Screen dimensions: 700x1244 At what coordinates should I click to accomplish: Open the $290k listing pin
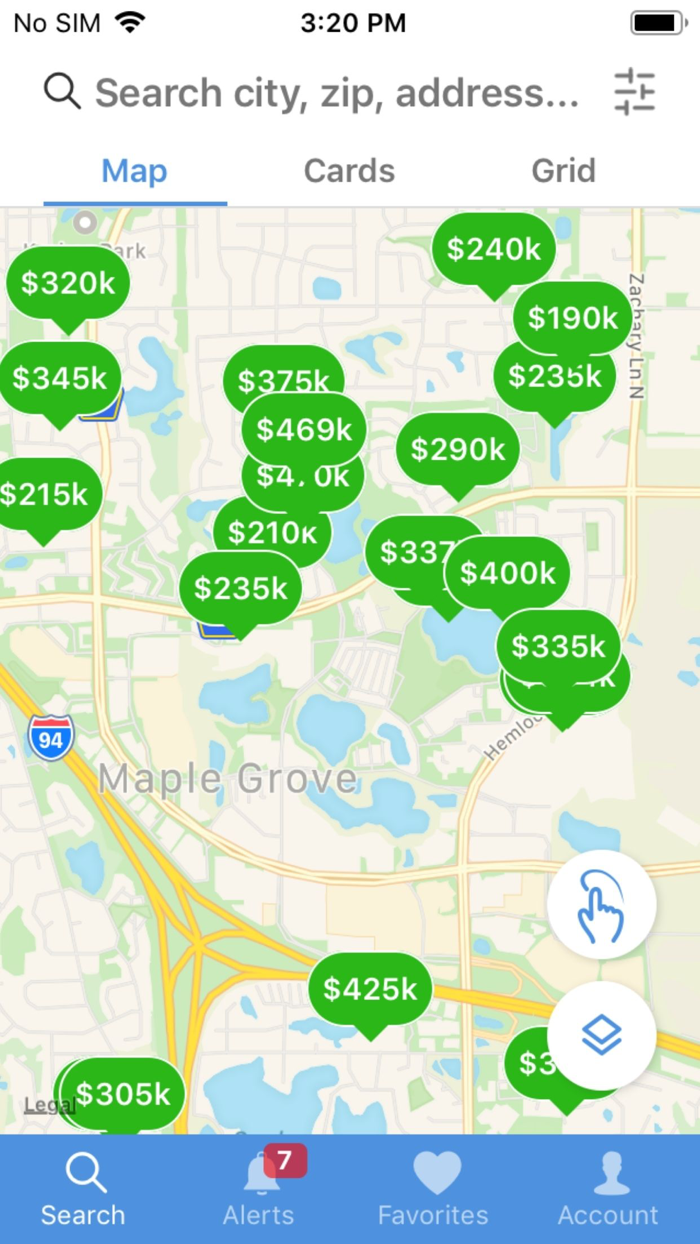click(458, 449)
